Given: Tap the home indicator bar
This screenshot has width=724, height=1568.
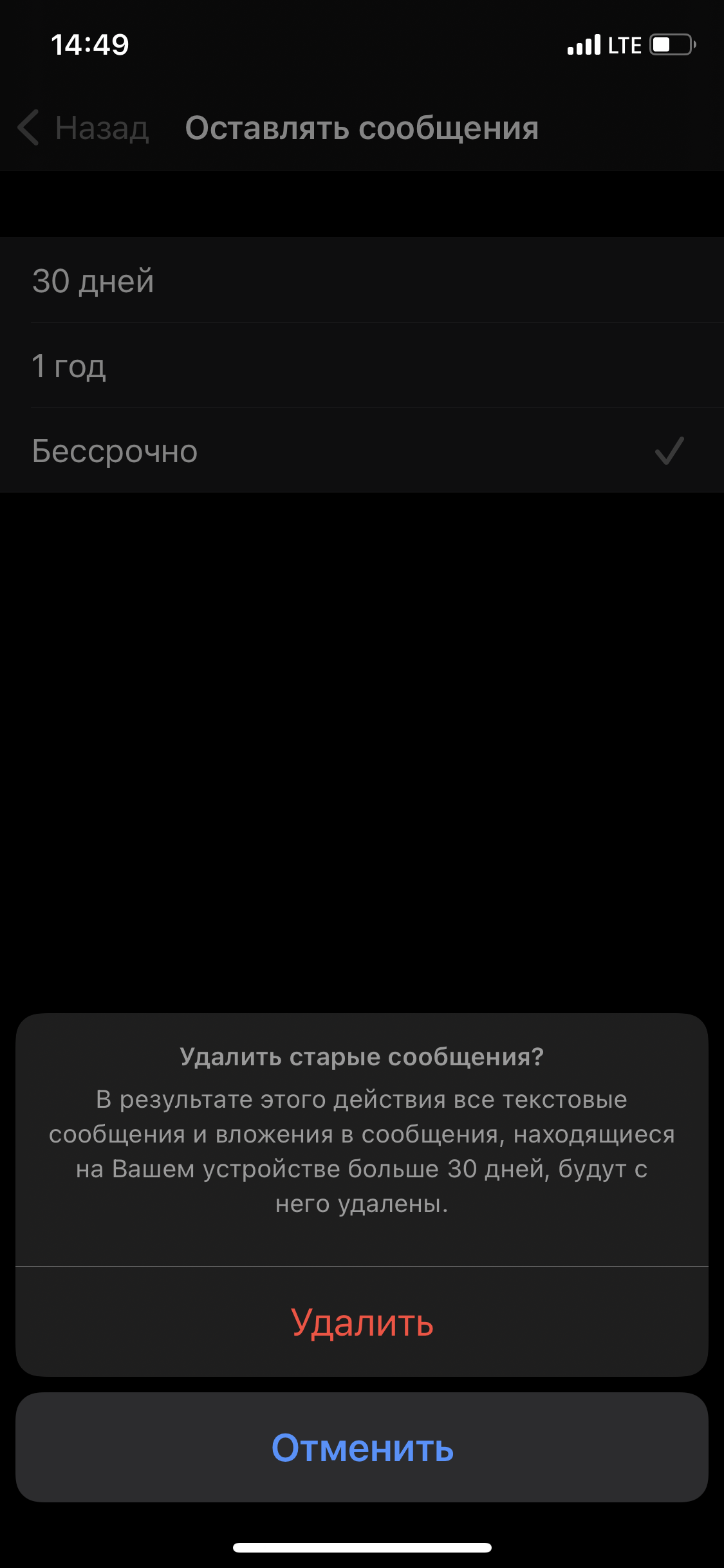Looking at the screenshot, I should (x=362, y=1547).
